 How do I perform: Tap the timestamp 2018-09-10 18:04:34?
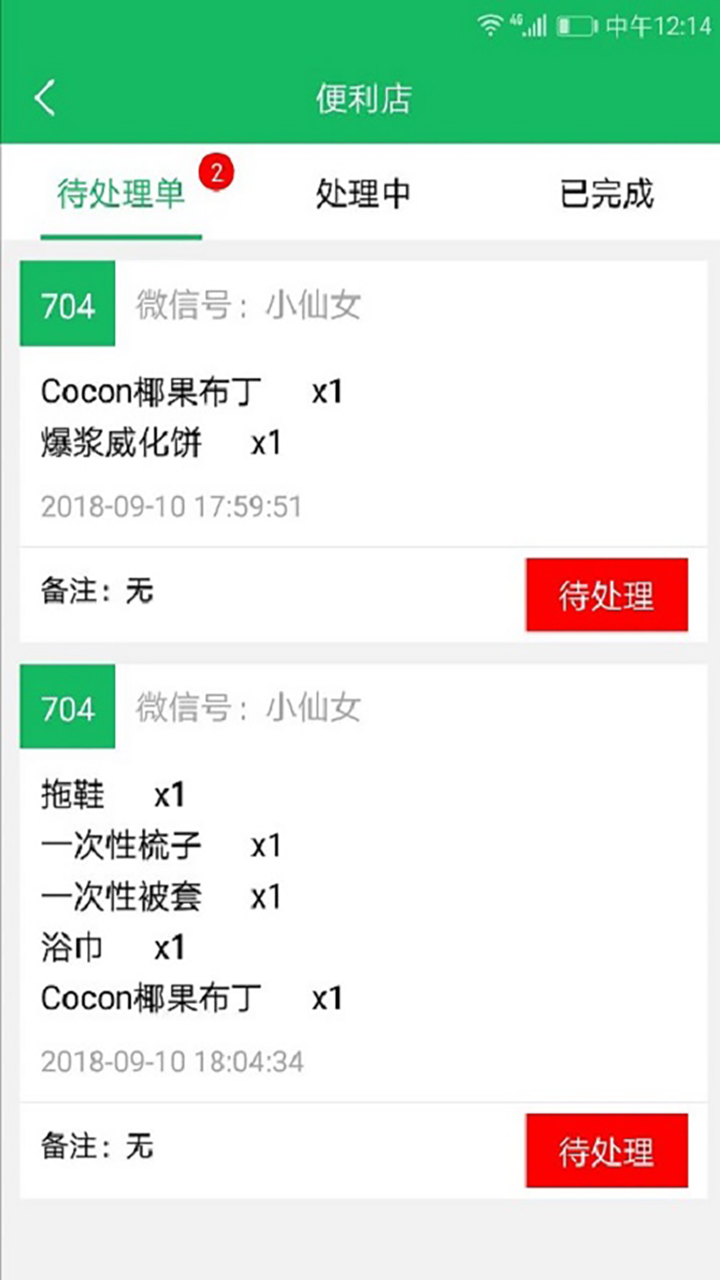tap(172, 1062)
